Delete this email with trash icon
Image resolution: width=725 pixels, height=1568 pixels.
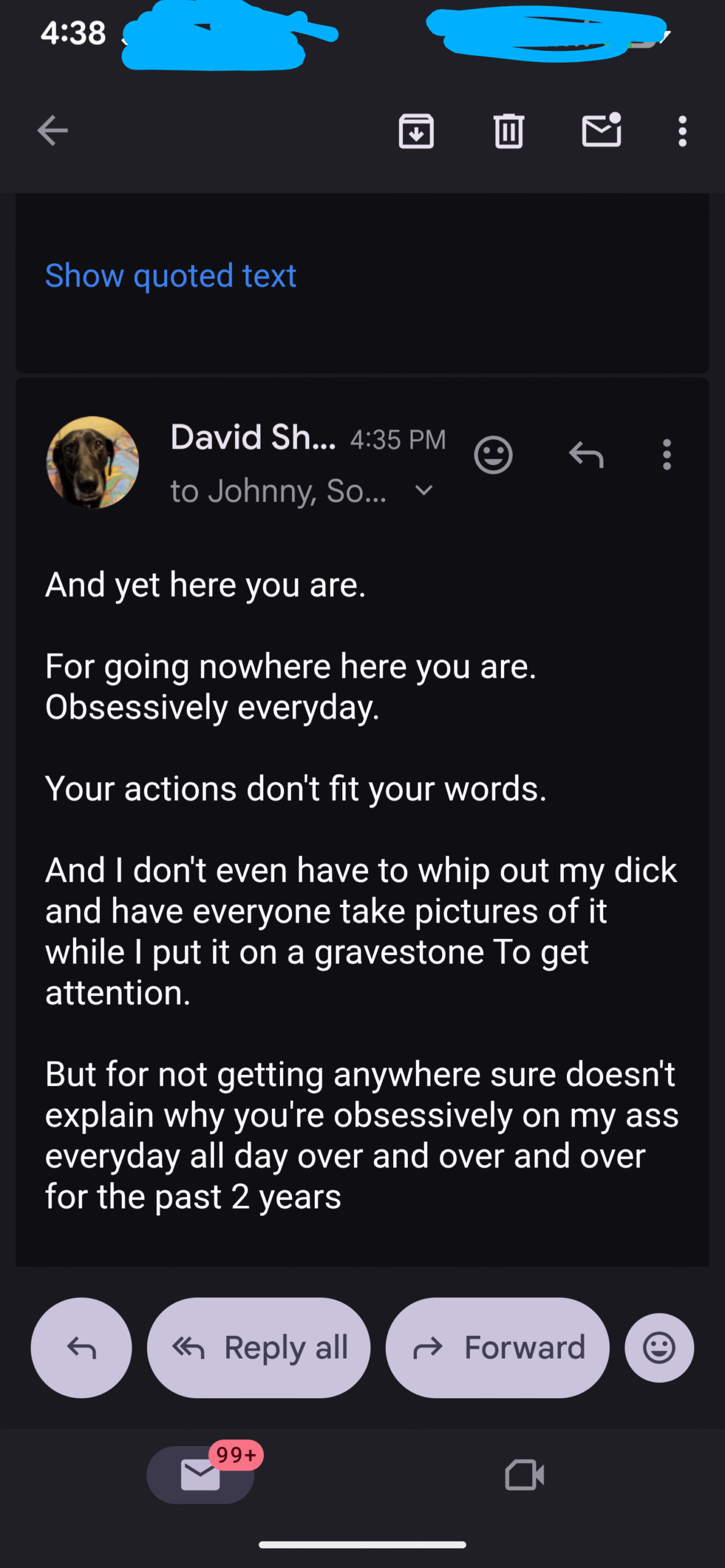(509, 130)
